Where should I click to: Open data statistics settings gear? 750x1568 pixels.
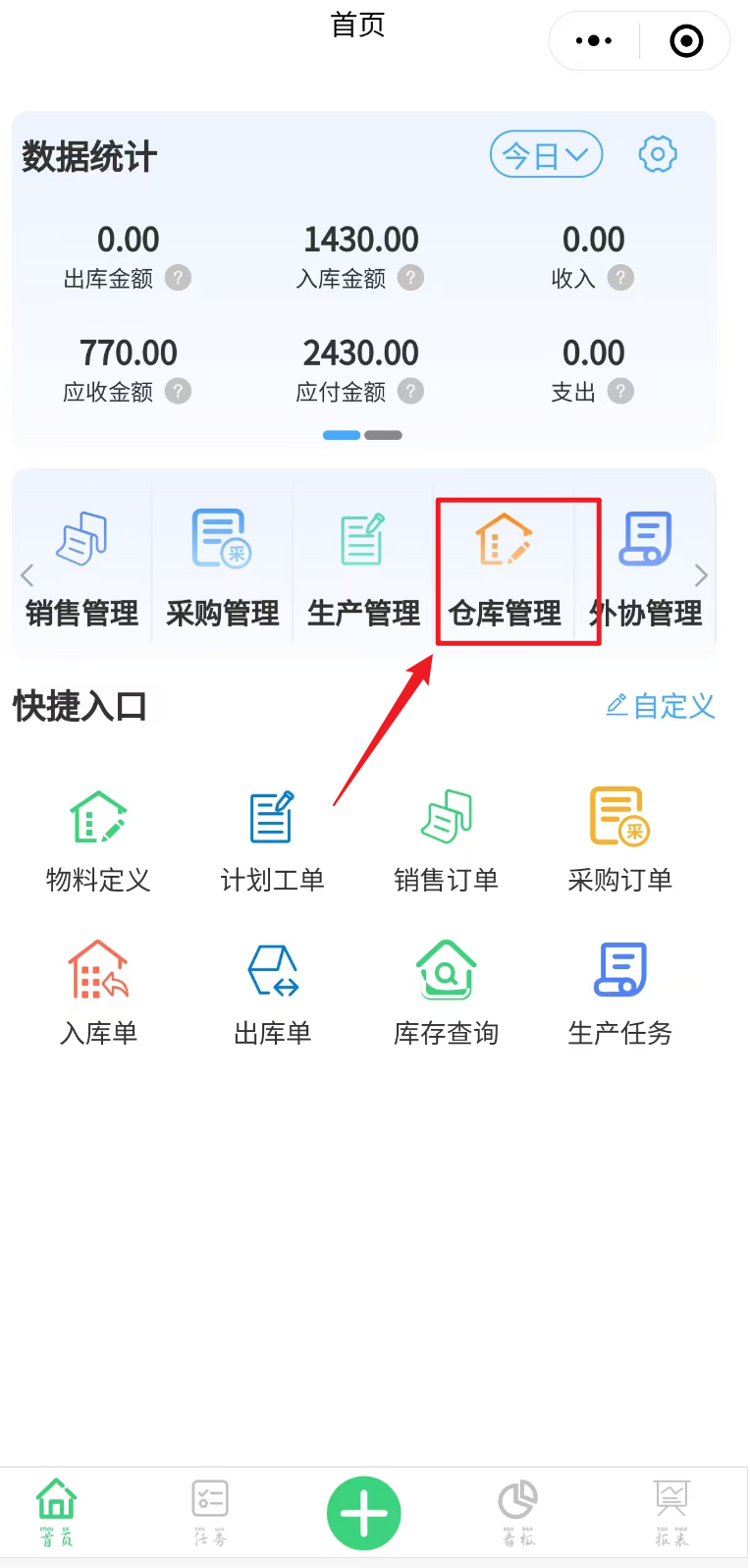(x=658, y=154)
